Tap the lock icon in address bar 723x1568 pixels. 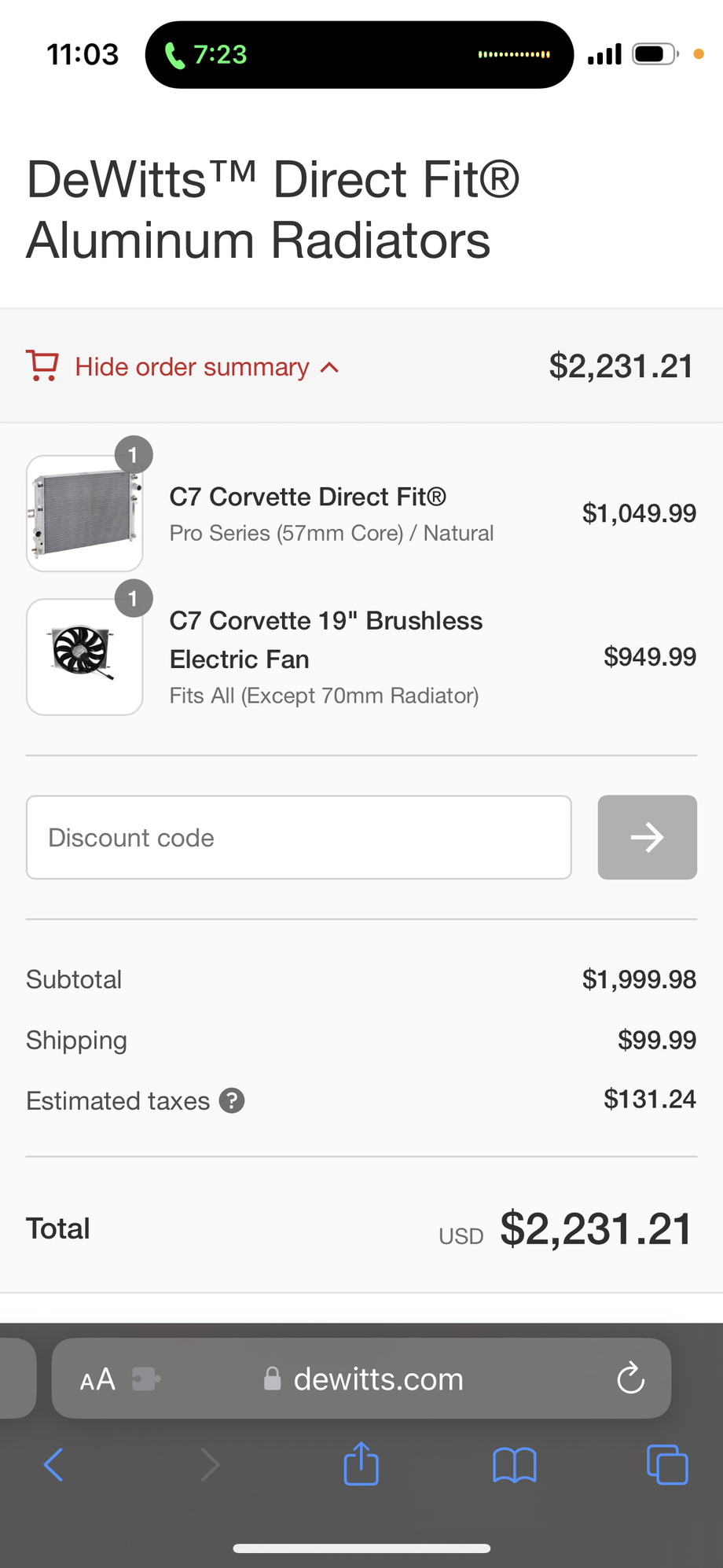(273, 1379)
